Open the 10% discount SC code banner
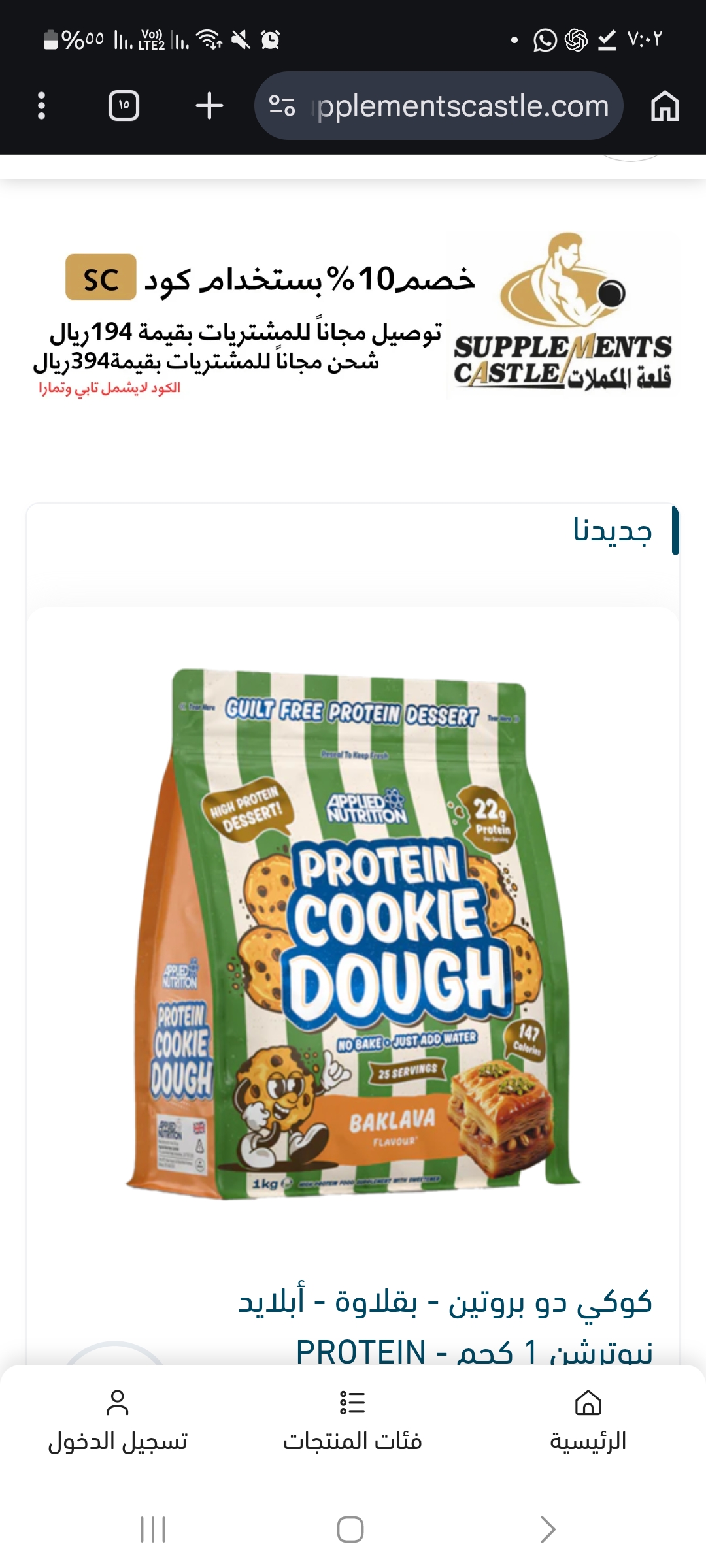 click(353, 316)
